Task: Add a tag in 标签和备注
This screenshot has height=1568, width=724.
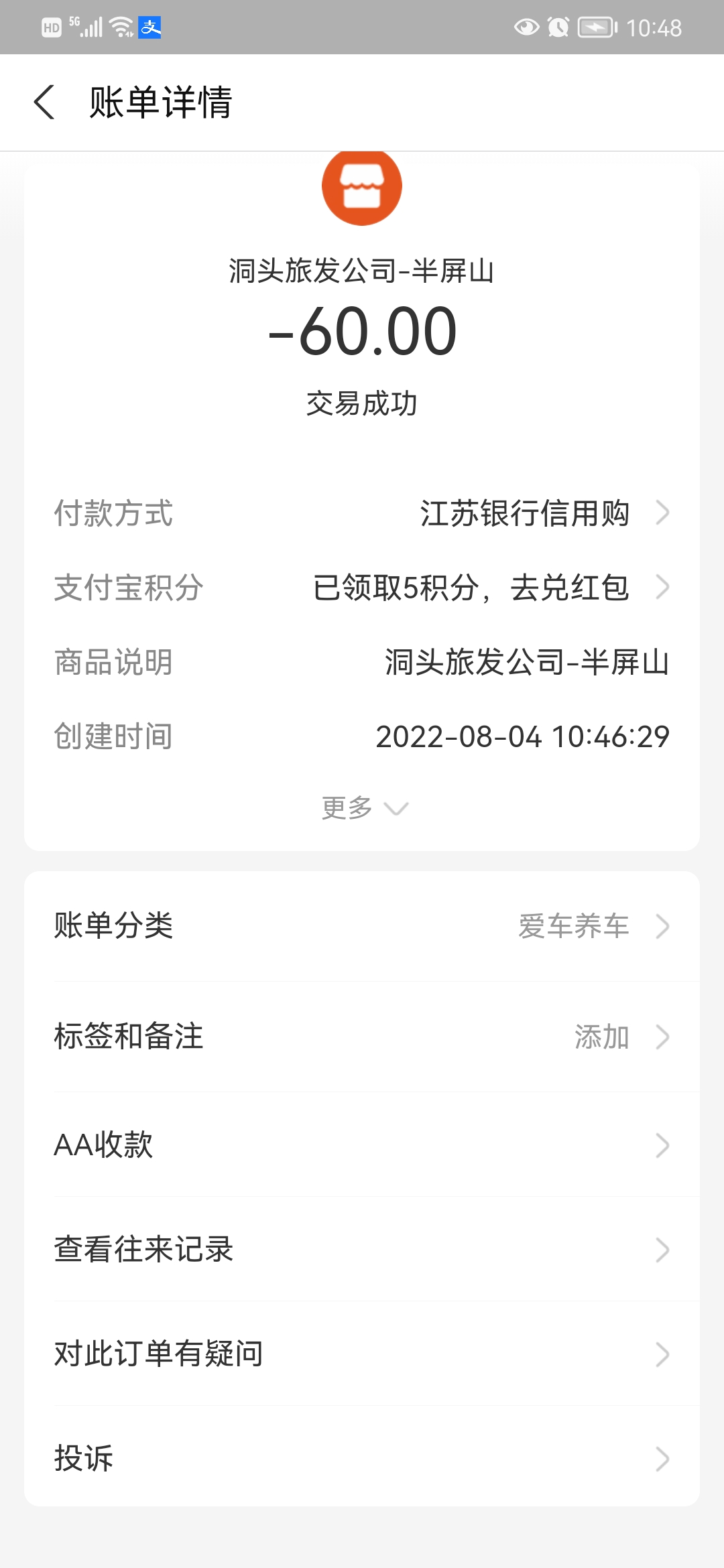Action: [x=362, y=1037]
